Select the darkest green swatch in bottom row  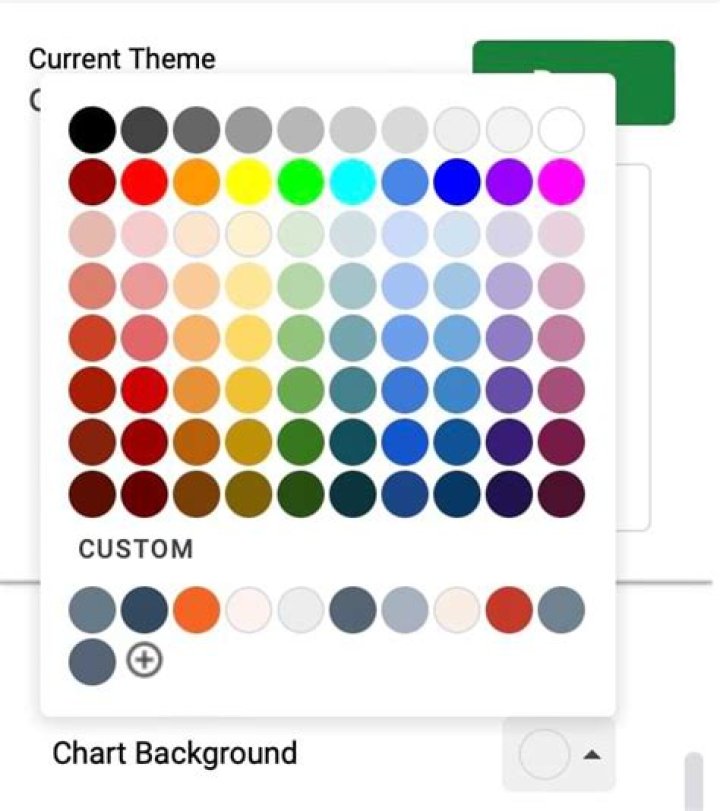click(301, 493)
